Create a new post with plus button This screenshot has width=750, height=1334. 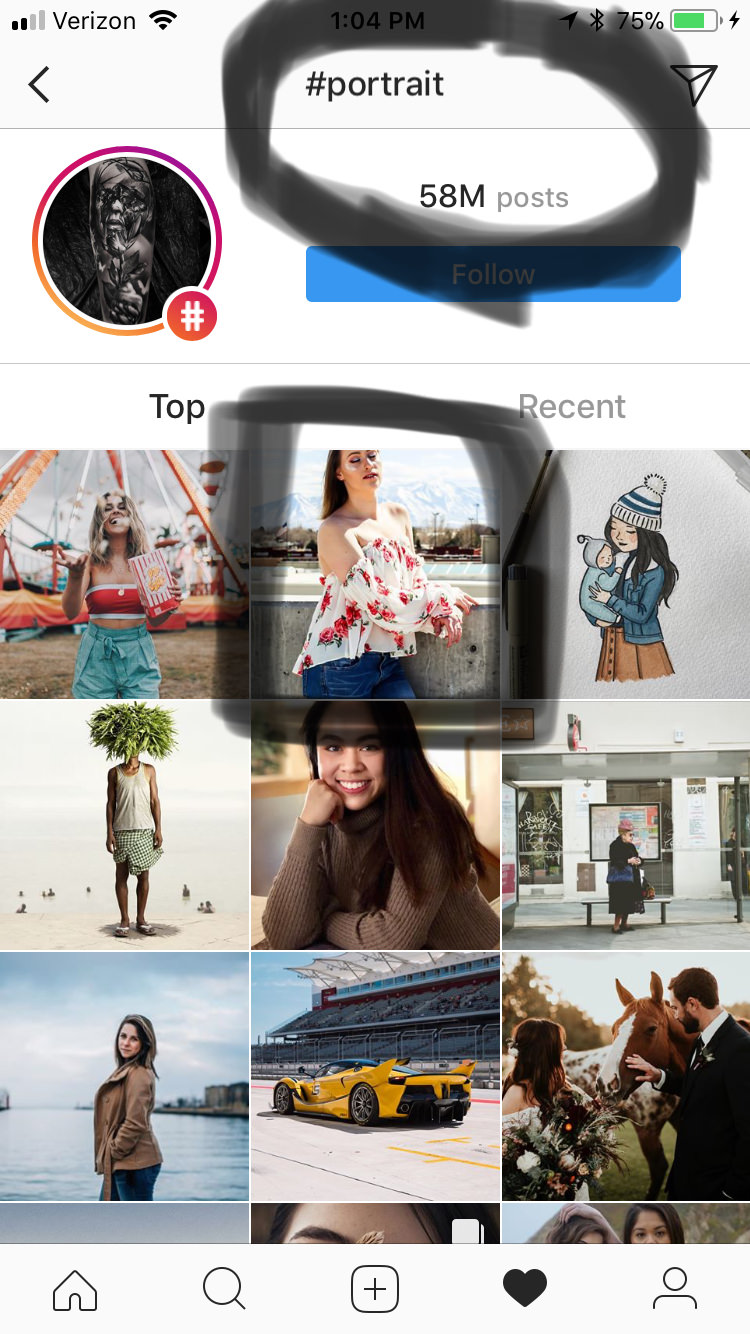point(375,1288)
